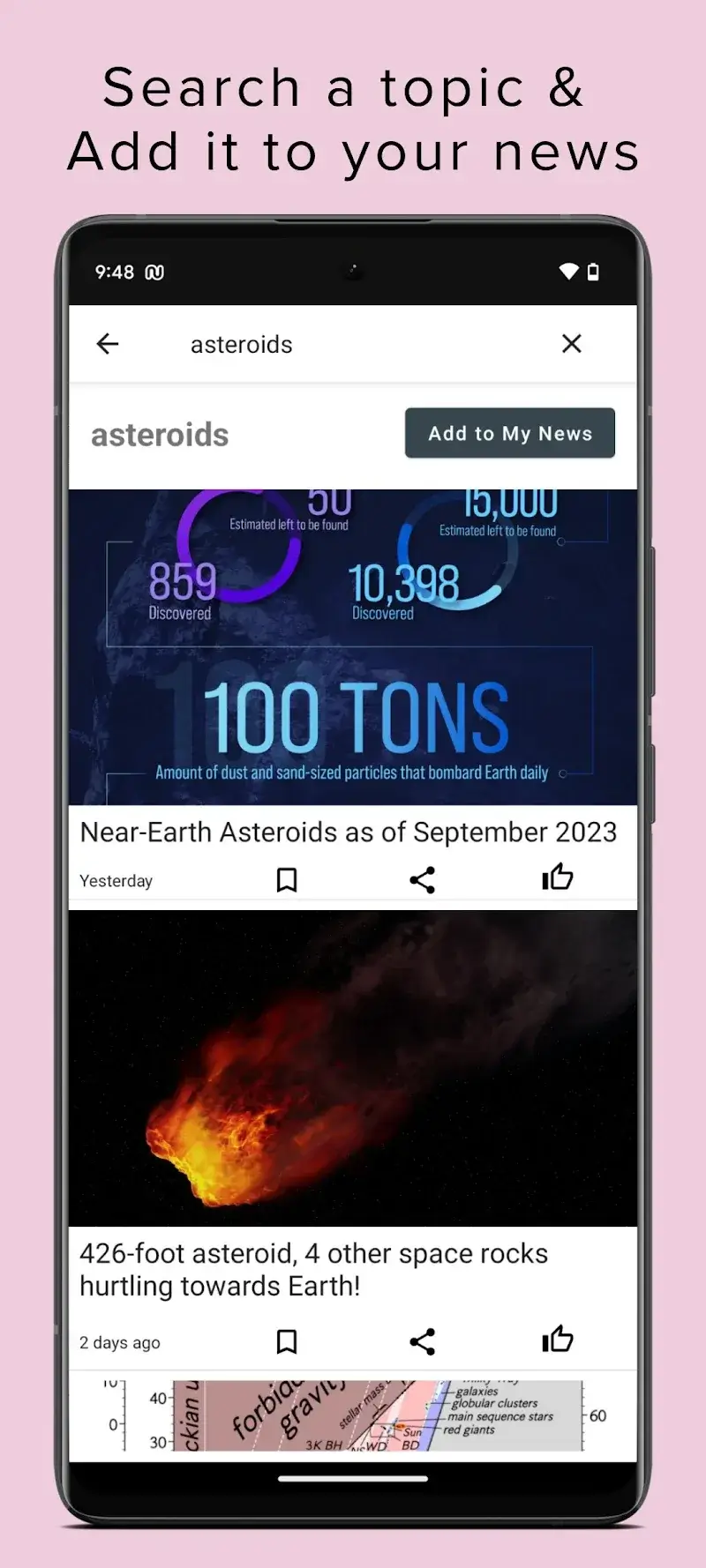Select the asteroids topic label
706x1568 pixels.
160,433
